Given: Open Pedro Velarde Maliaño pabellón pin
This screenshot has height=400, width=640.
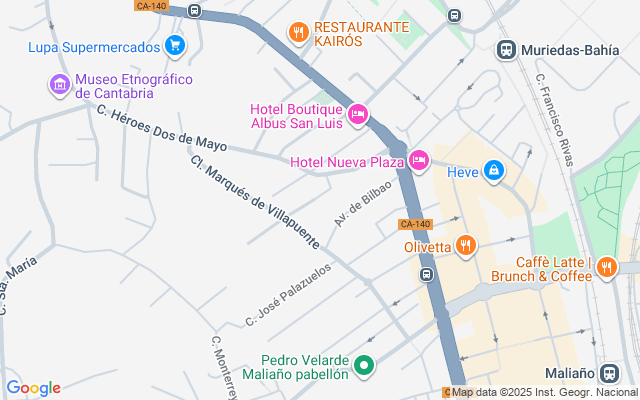Looking at the screenshot, I should (365, 367).
